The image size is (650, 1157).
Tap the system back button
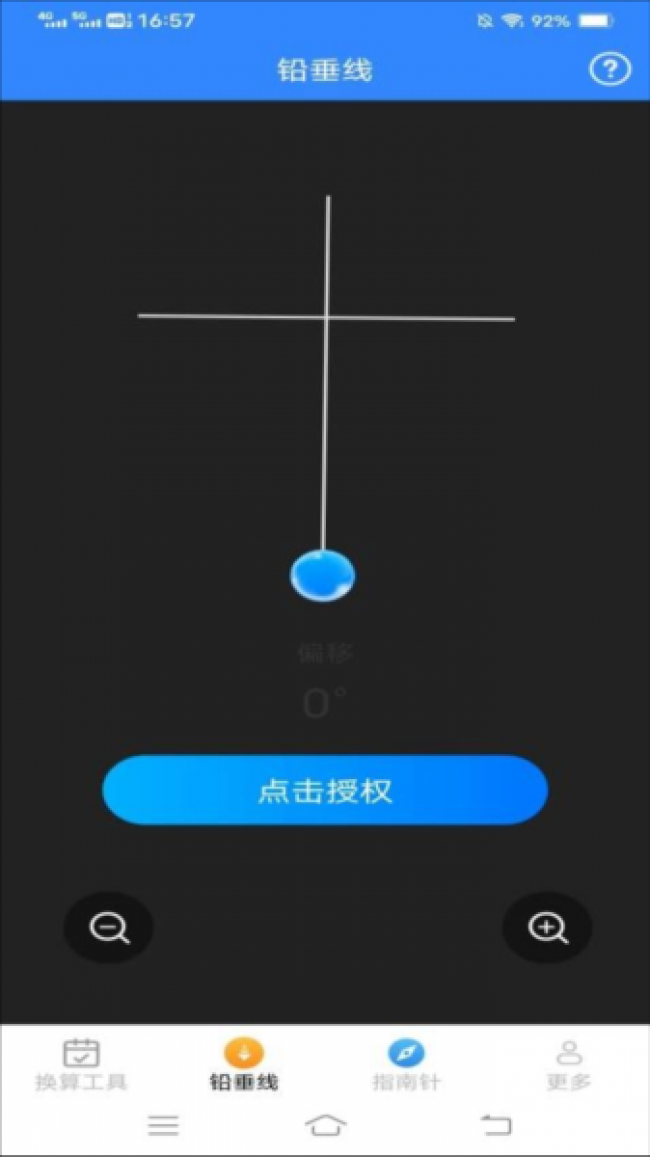[495, 1125]
